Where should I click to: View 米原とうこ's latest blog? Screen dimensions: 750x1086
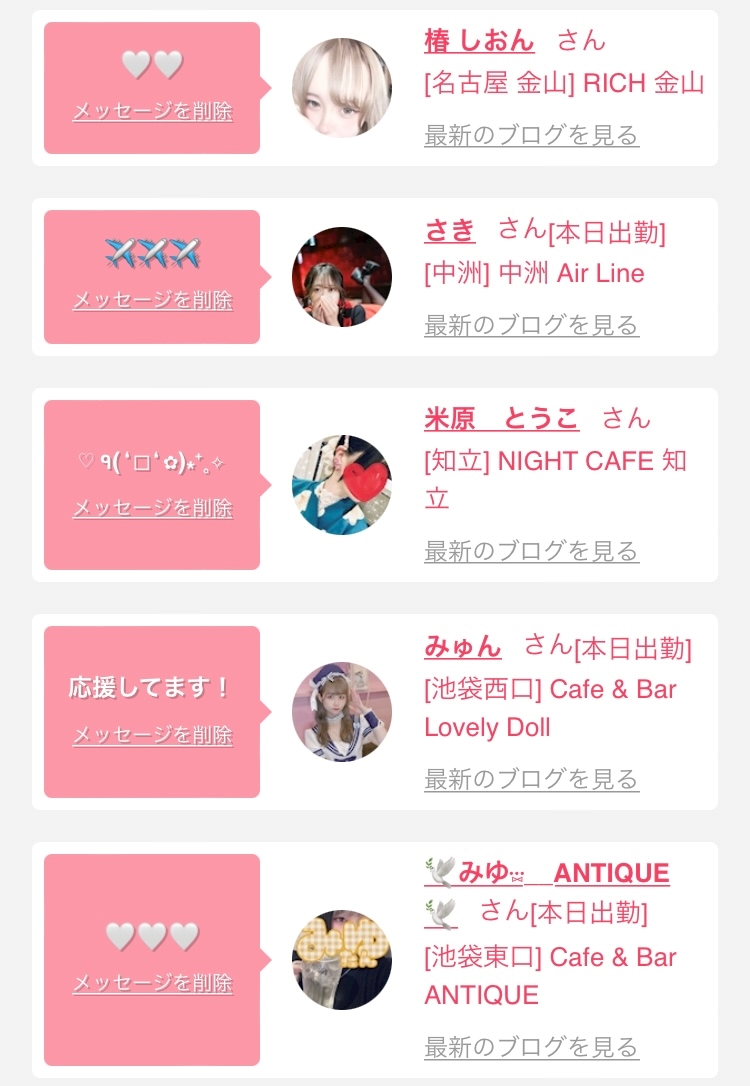tap(531, 551)
